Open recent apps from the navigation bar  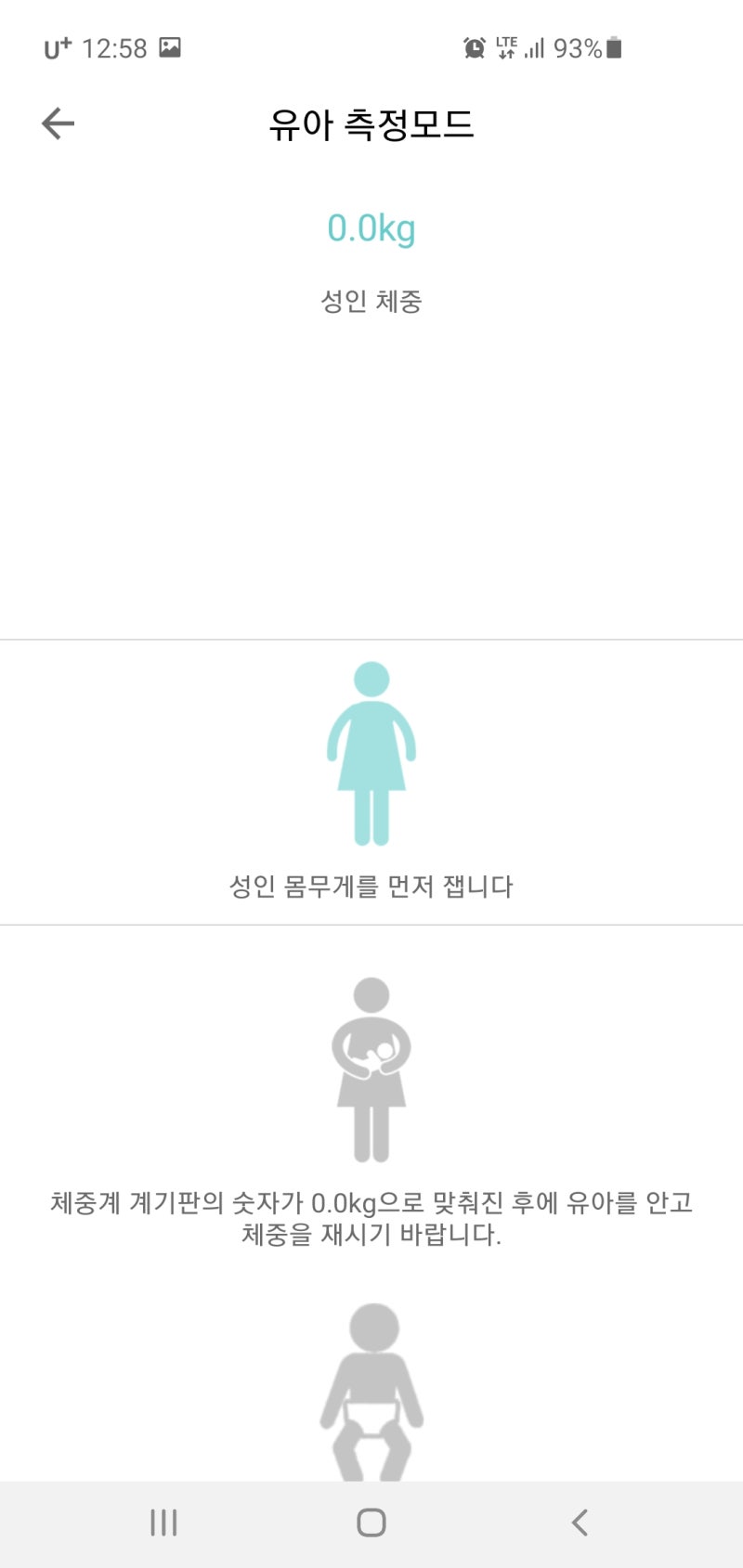[163, 1523]
